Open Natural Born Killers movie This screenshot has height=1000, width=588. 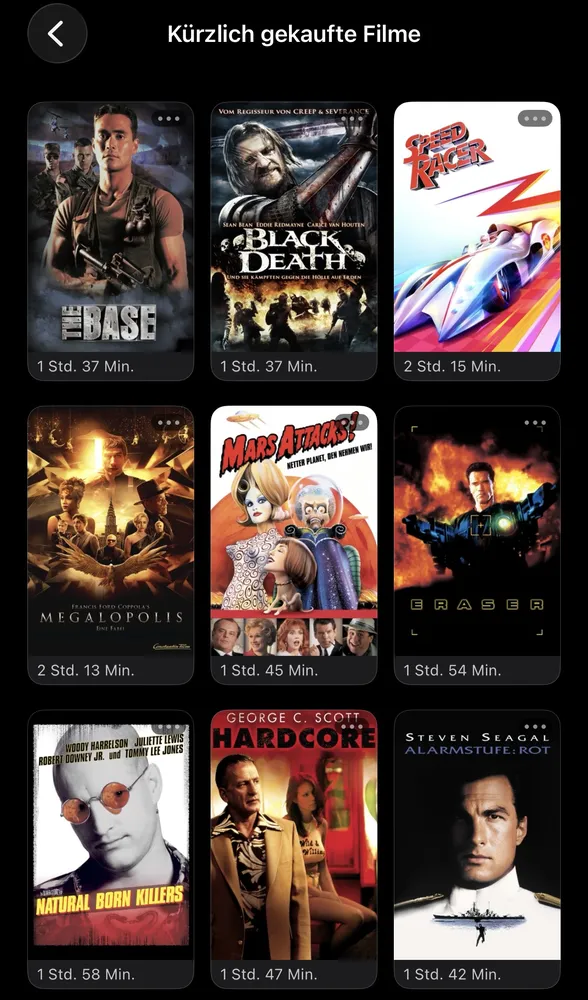click(110, 849)
